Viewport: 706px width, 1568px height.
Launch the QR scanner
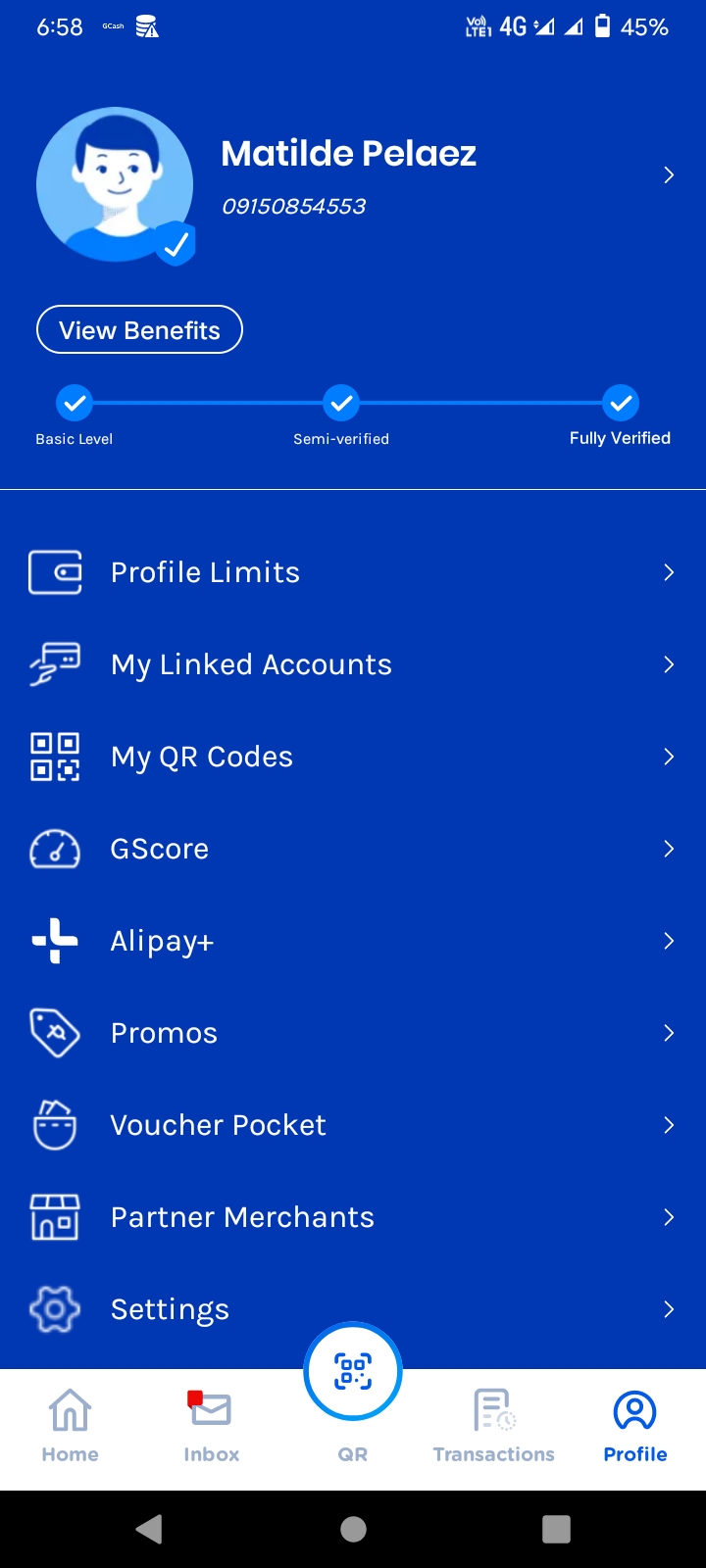pos(353,1372)
